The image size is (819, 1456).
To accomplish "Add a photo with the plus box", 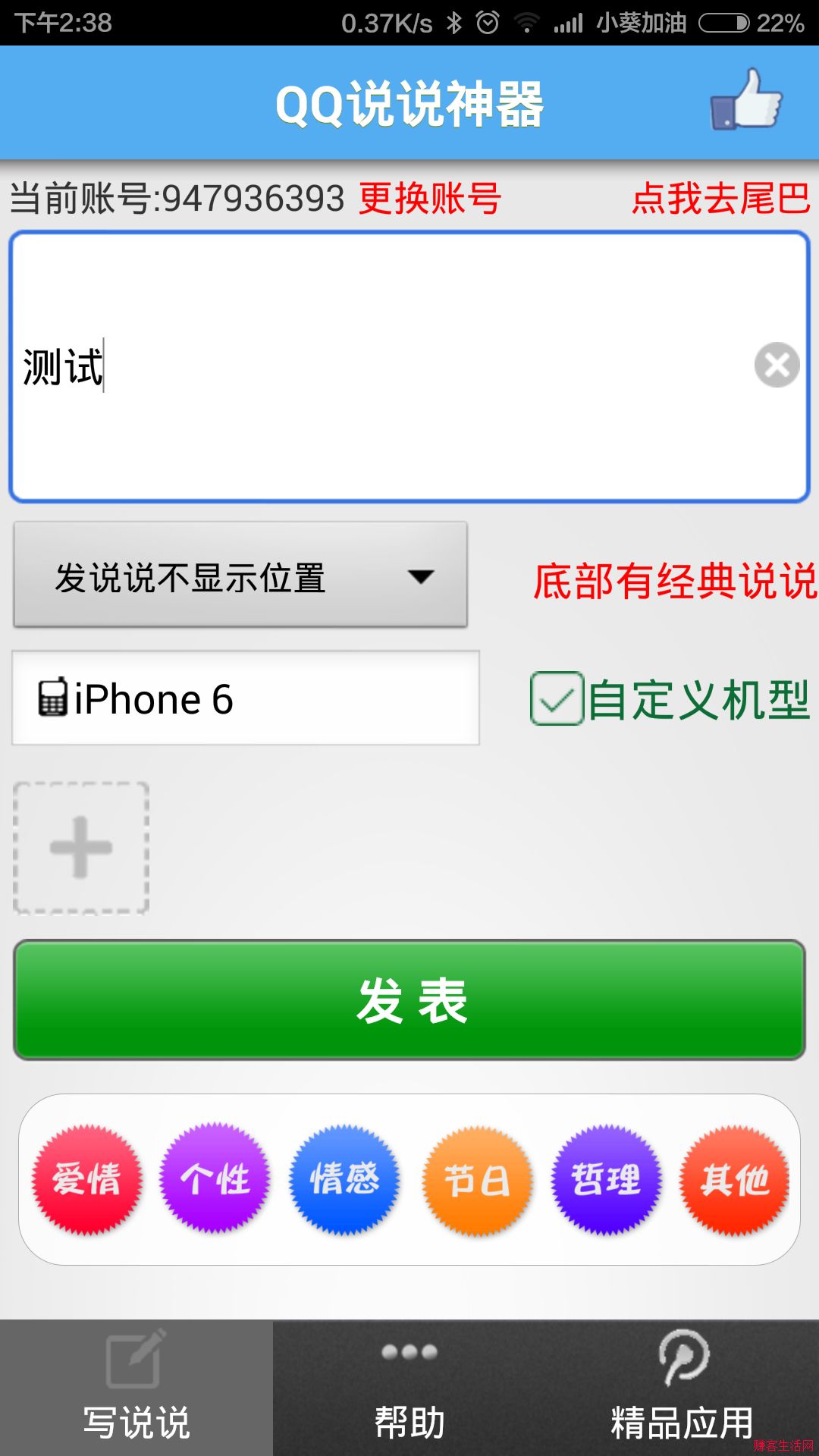I will point(81,848).
